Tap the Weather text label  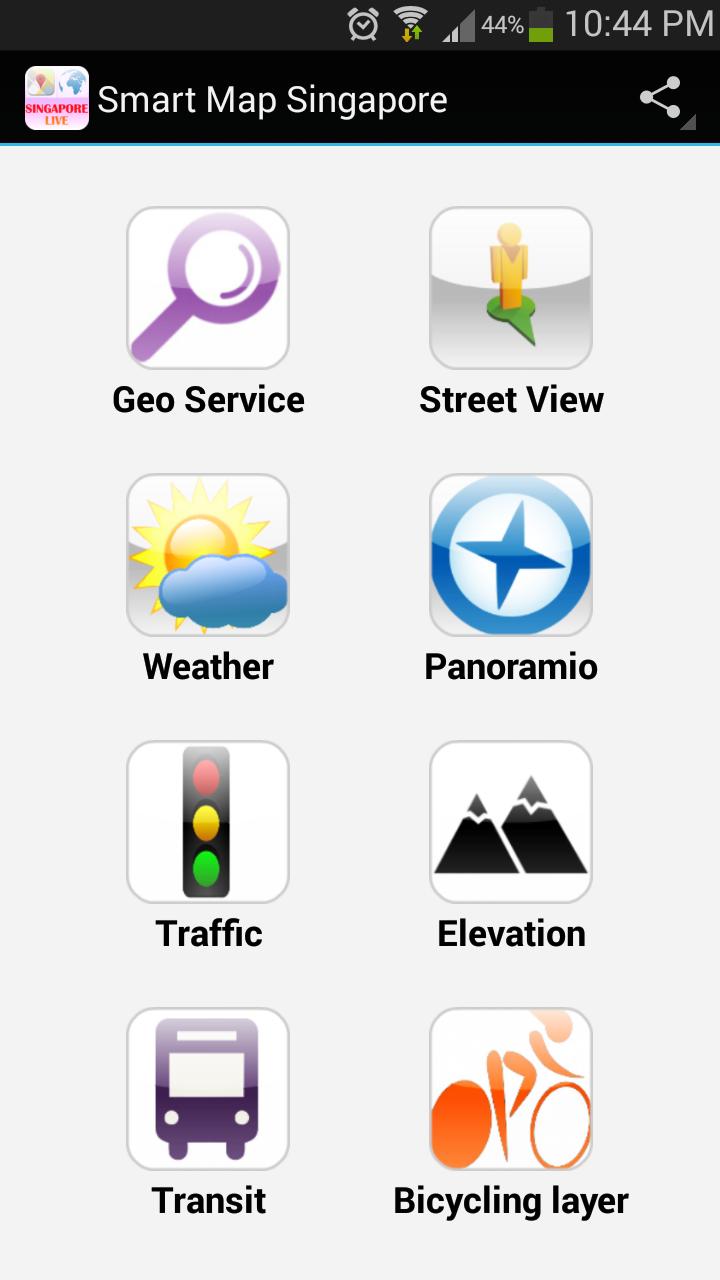207,666
